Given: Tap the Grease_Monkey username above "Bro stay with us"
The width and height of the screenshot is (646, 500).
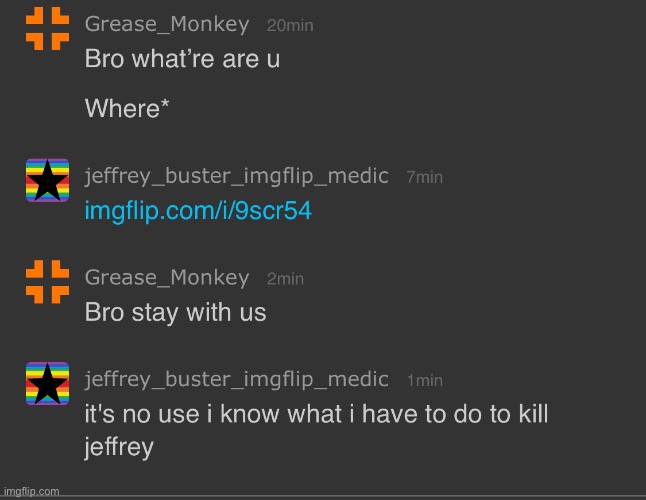Looking at the screenshot, I should coord(166,278).
